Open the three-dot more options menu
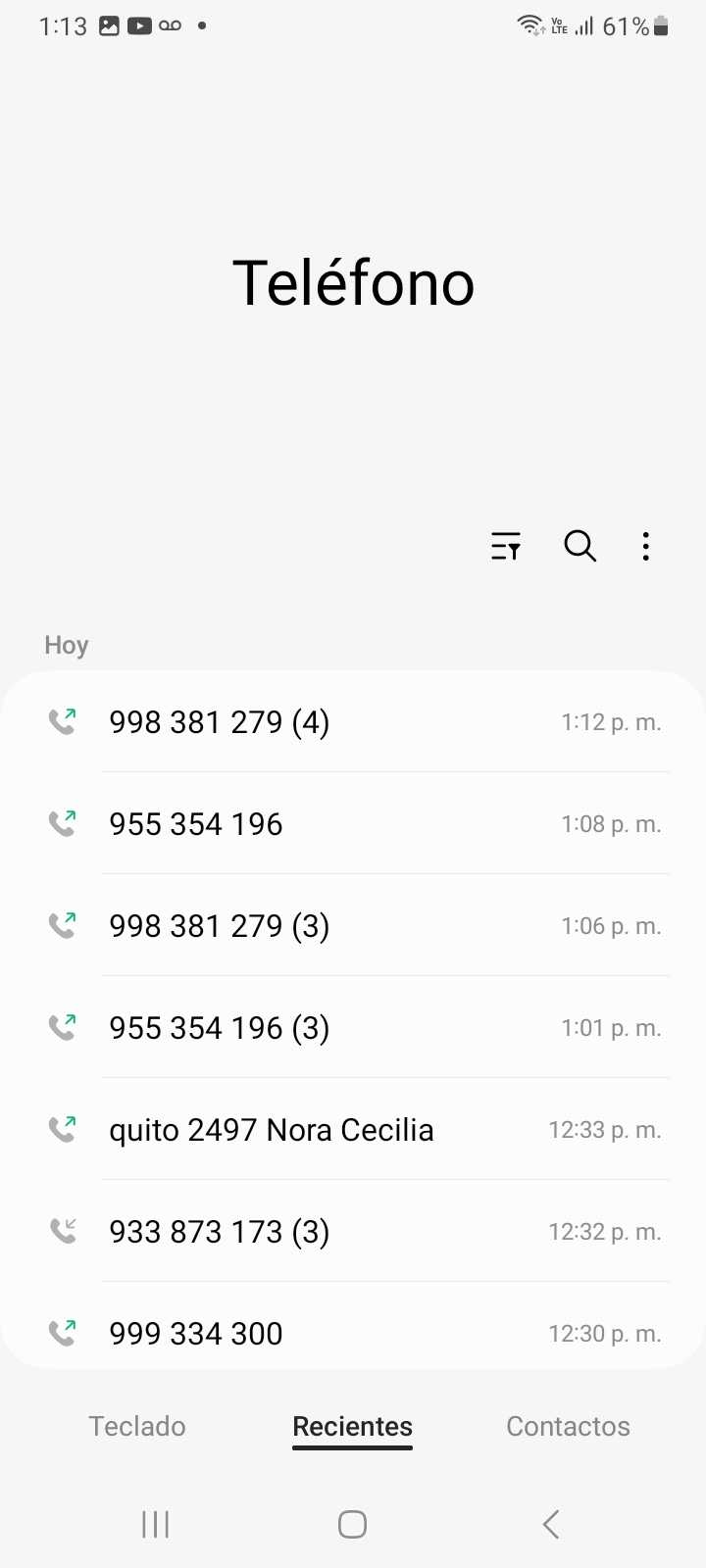 (x=645, y=546)
